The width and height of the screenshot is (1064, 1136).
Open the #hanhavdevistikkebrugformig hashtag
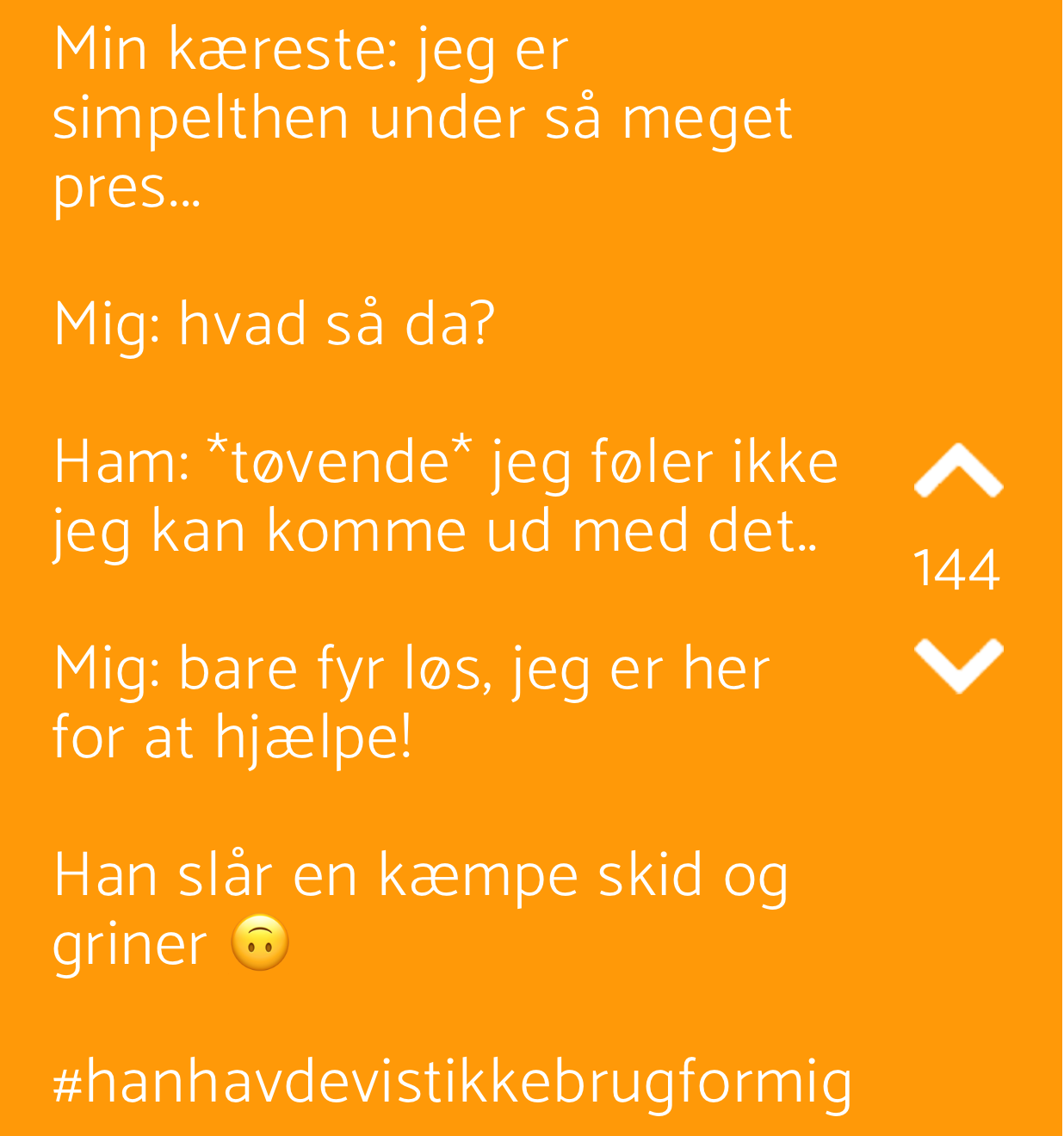[x=453, y=1082]
